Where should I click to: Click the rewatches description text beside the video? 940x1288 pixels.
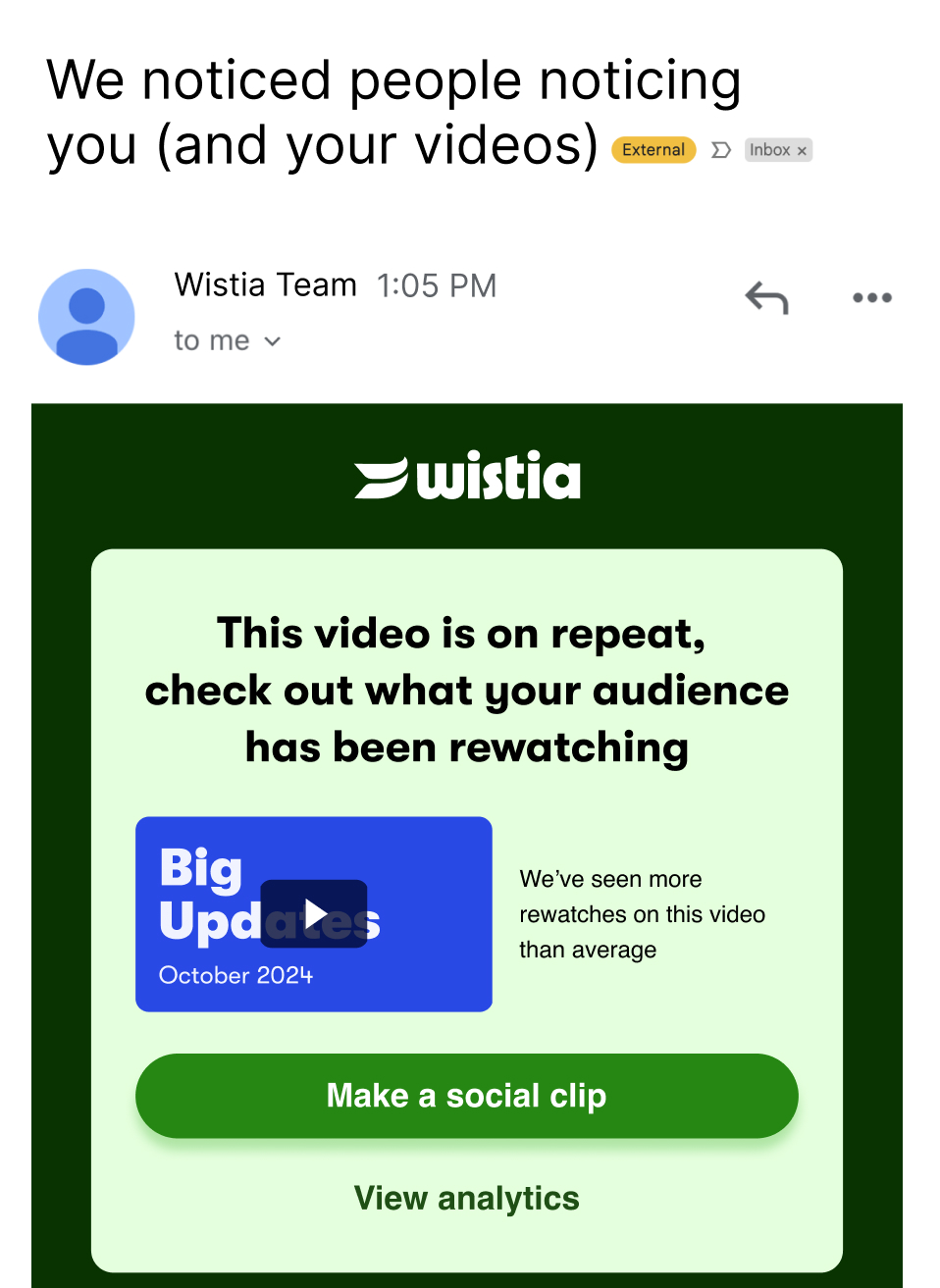[x=643, y=913]
